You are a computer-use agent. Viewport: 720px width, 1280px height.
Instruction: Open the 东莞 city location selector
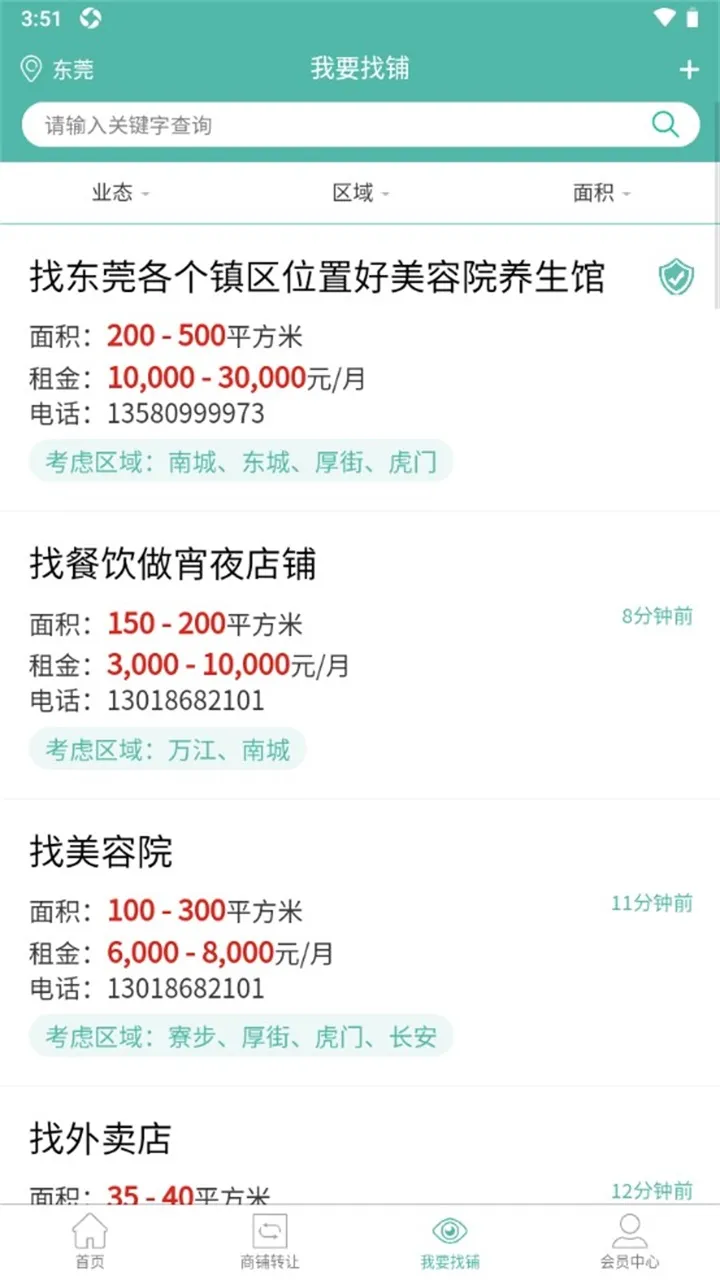pos(58,69)
